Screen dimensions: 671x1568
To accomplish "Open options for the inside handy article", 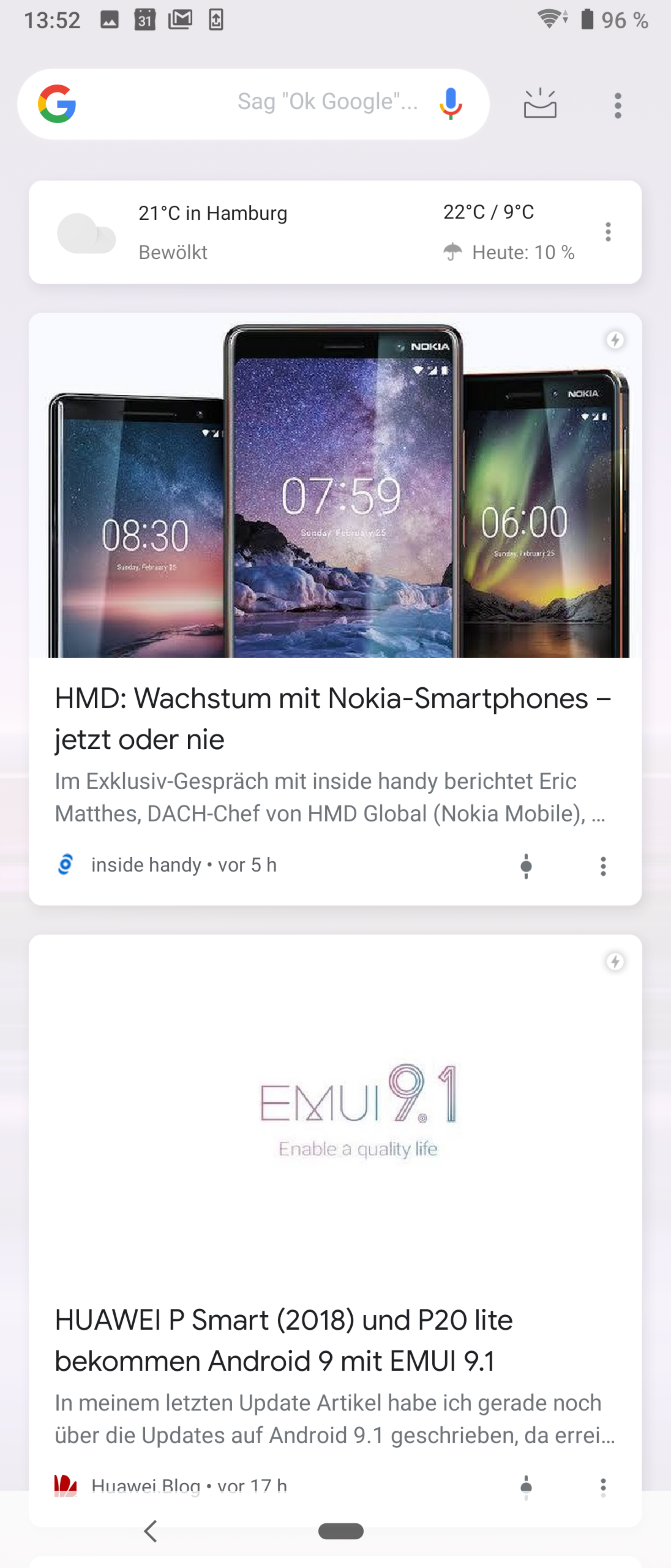I will (x=603, y=866).
